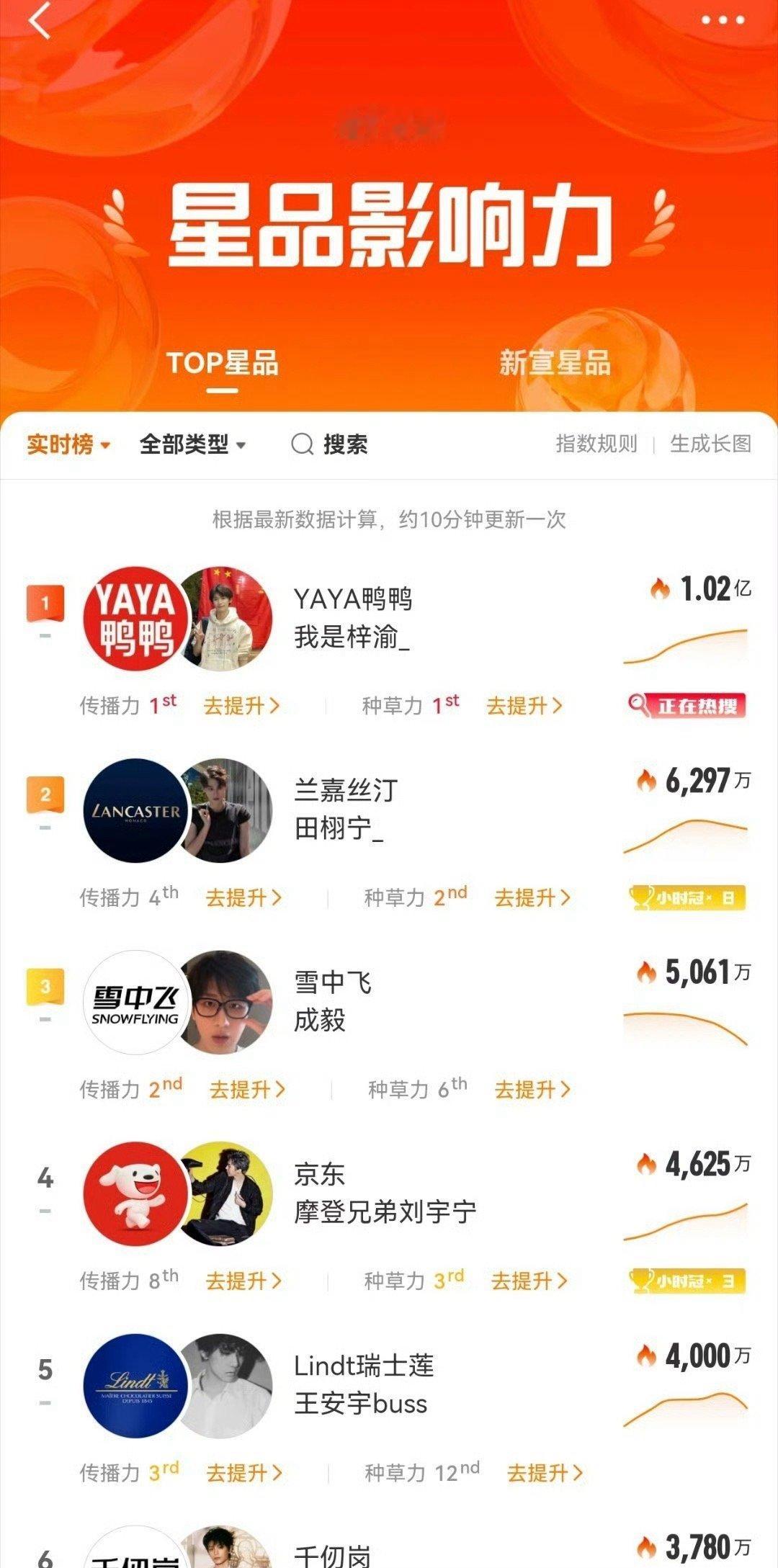Go back using the top-left arrow
The height and width of the screenshot is (1568, 778).
coord(40,20)
